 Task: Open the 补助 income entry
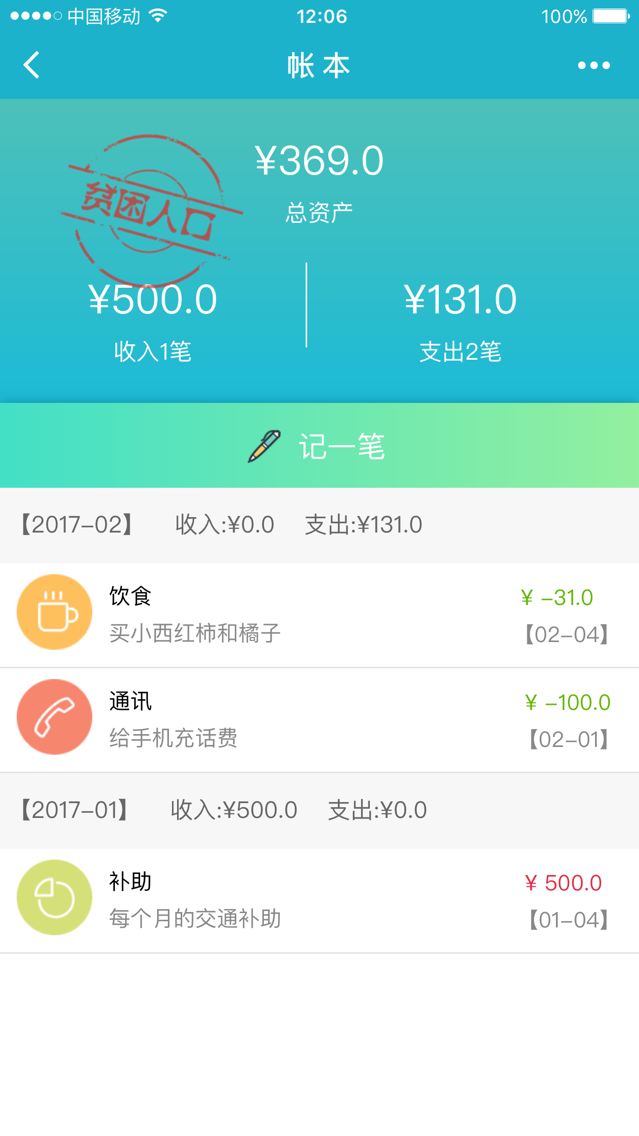tap(319, 899)
